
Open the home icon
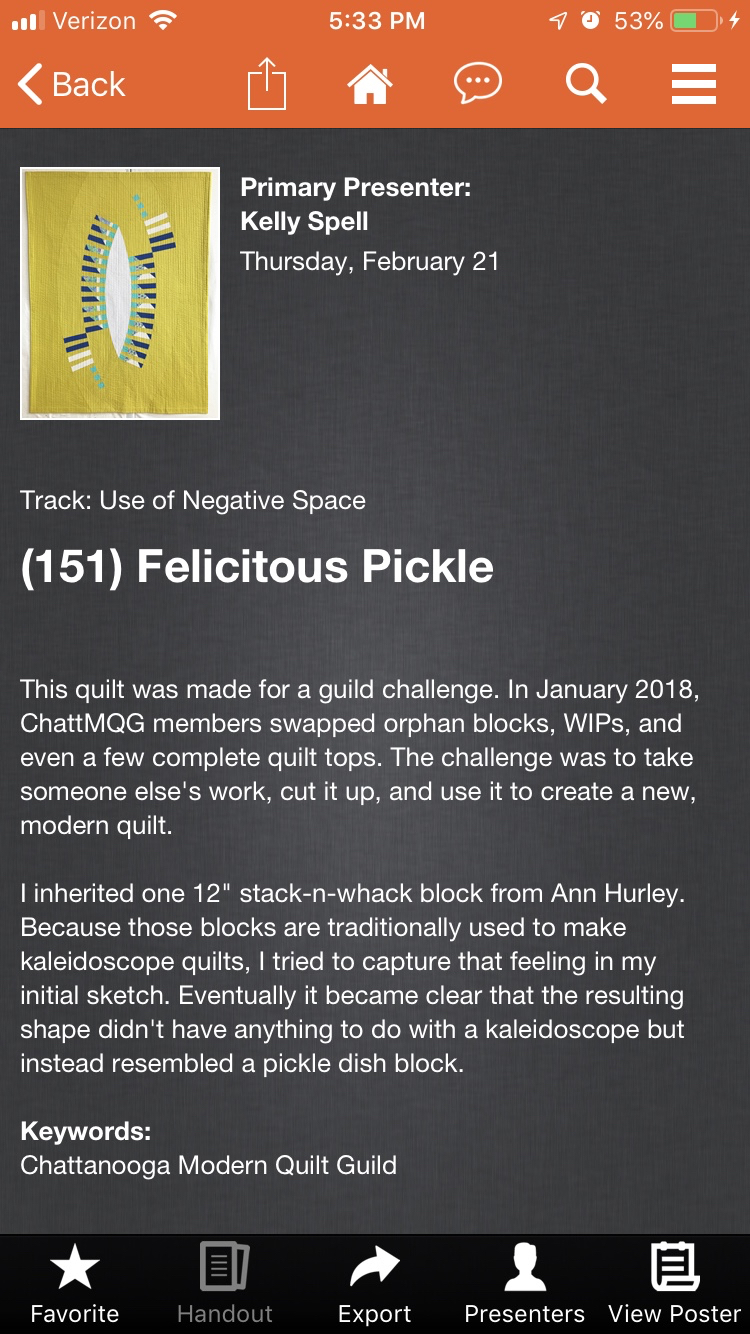[x=369, y=84]
